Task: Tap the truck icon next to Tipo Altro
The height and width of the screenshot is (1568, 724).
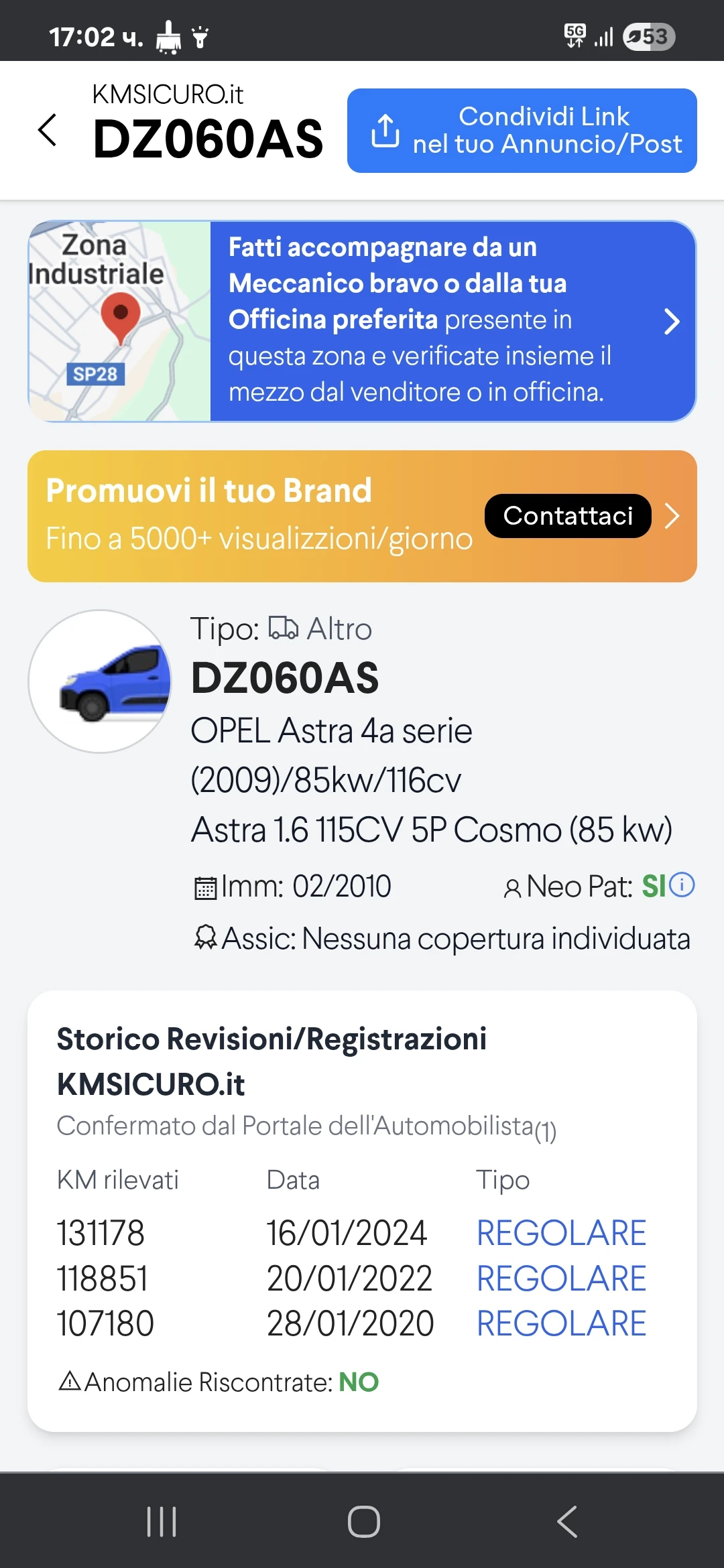Action: pyautogui.click(x=284, y=629)
